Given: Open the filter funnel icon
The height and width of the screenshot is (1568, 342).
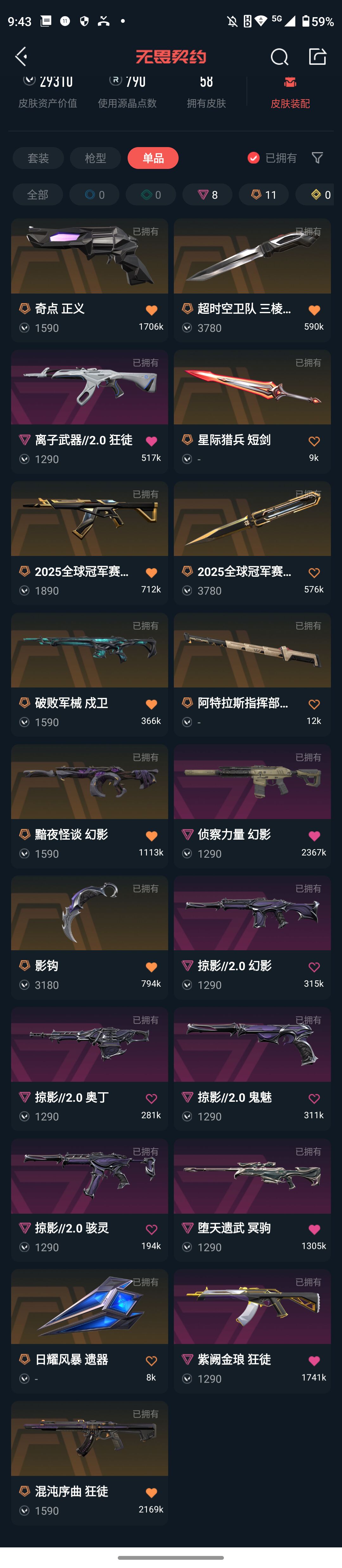Looking at the screenshot, I should (x=317, y=158).
